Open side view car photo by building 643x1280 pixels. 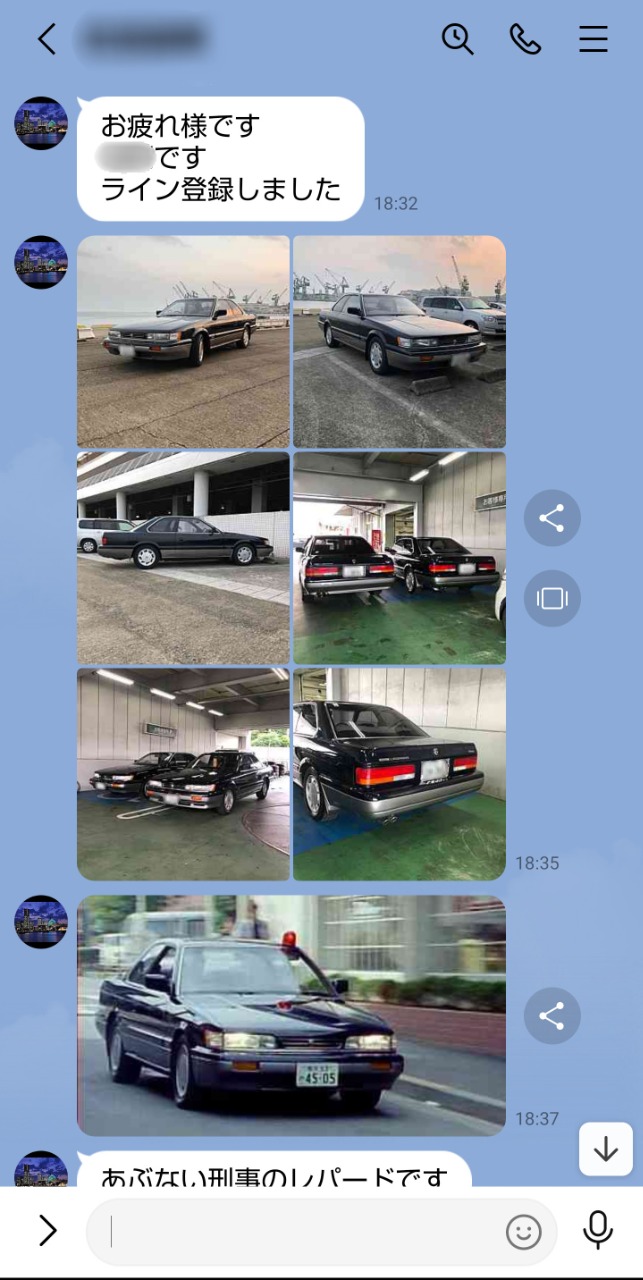[x=183, y=558]
